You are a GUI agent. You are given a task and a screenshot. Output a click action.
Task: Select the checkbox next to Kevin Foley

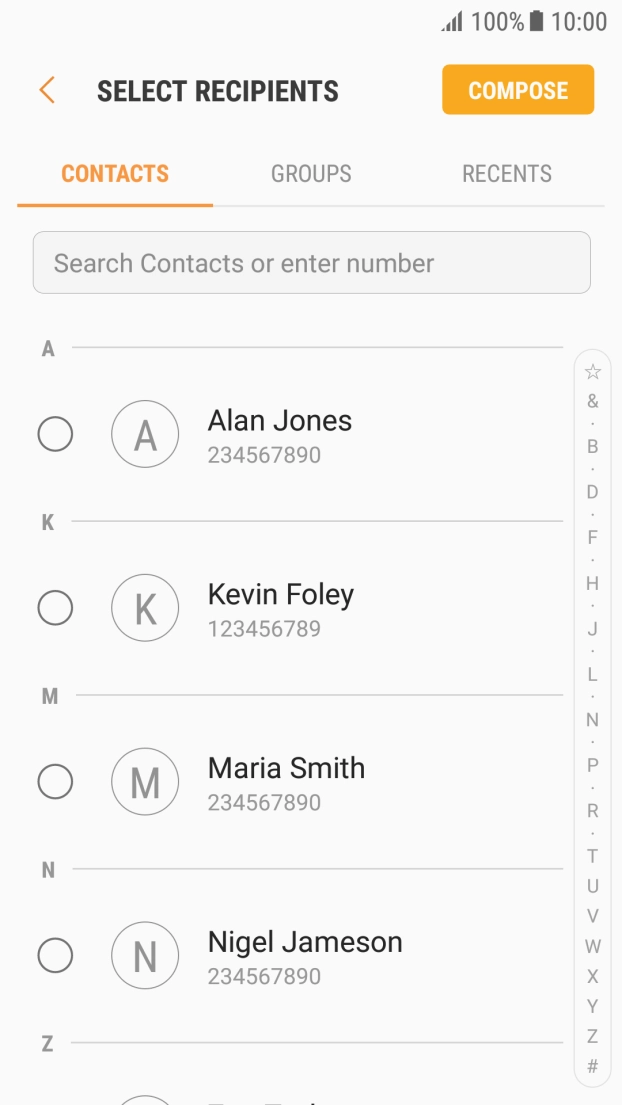coord(55,607)
